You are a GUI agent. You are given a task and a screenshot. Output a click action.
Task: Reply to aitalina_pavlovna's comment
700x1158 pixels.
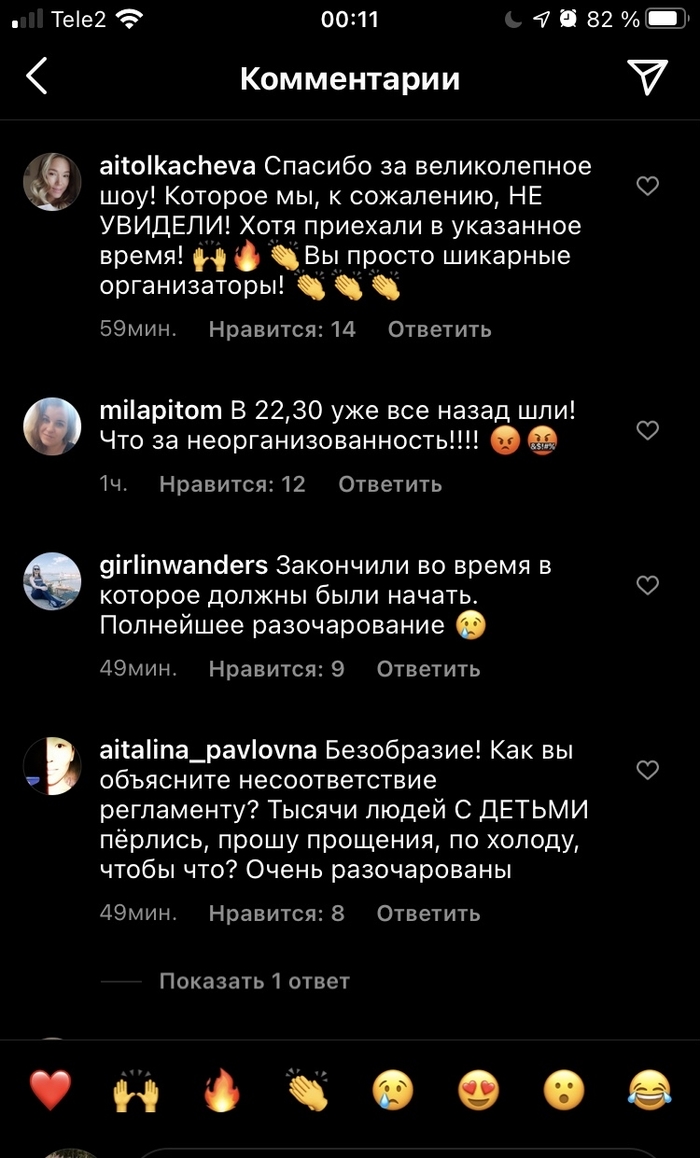tap(428, 913)
